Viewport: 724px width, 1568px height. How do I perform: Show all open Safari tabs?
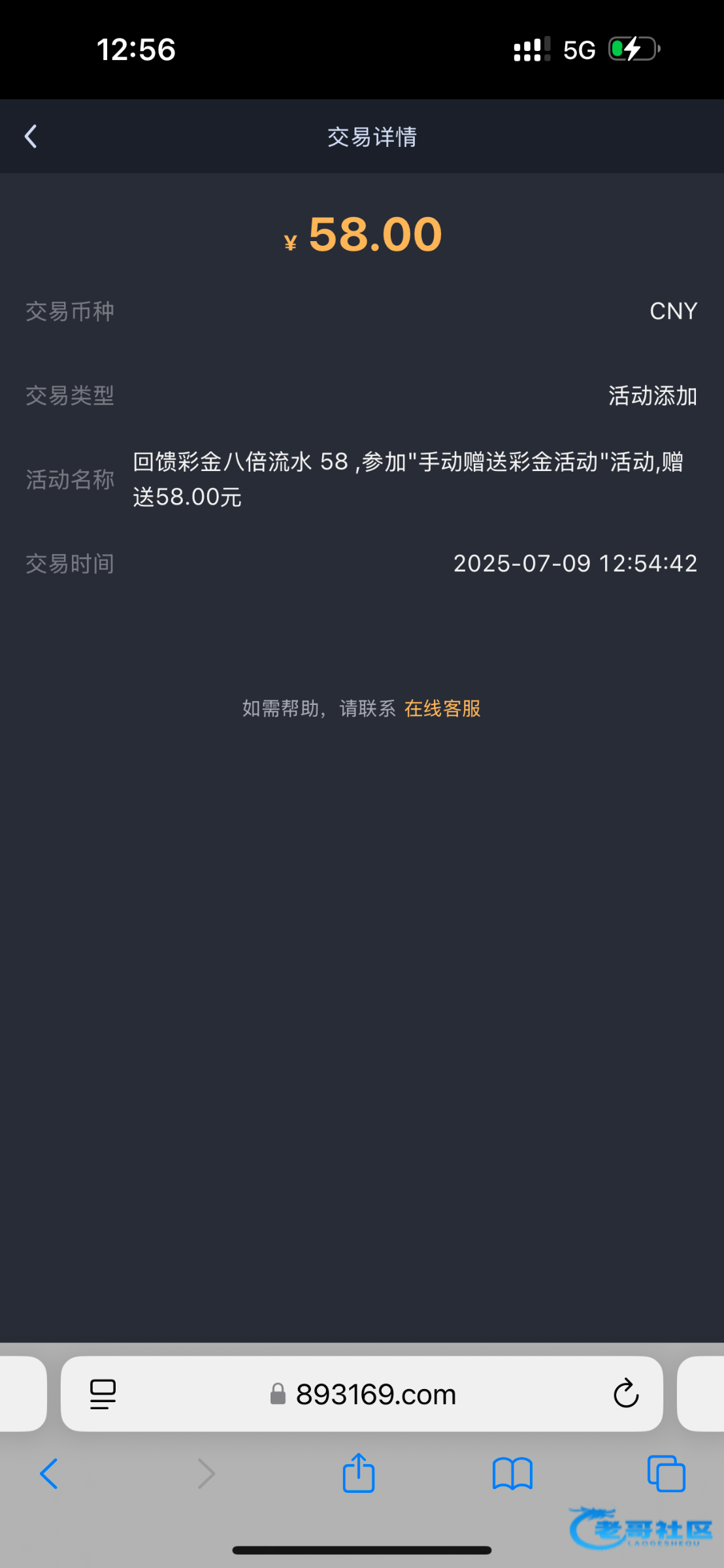[x=666, y=1474]
